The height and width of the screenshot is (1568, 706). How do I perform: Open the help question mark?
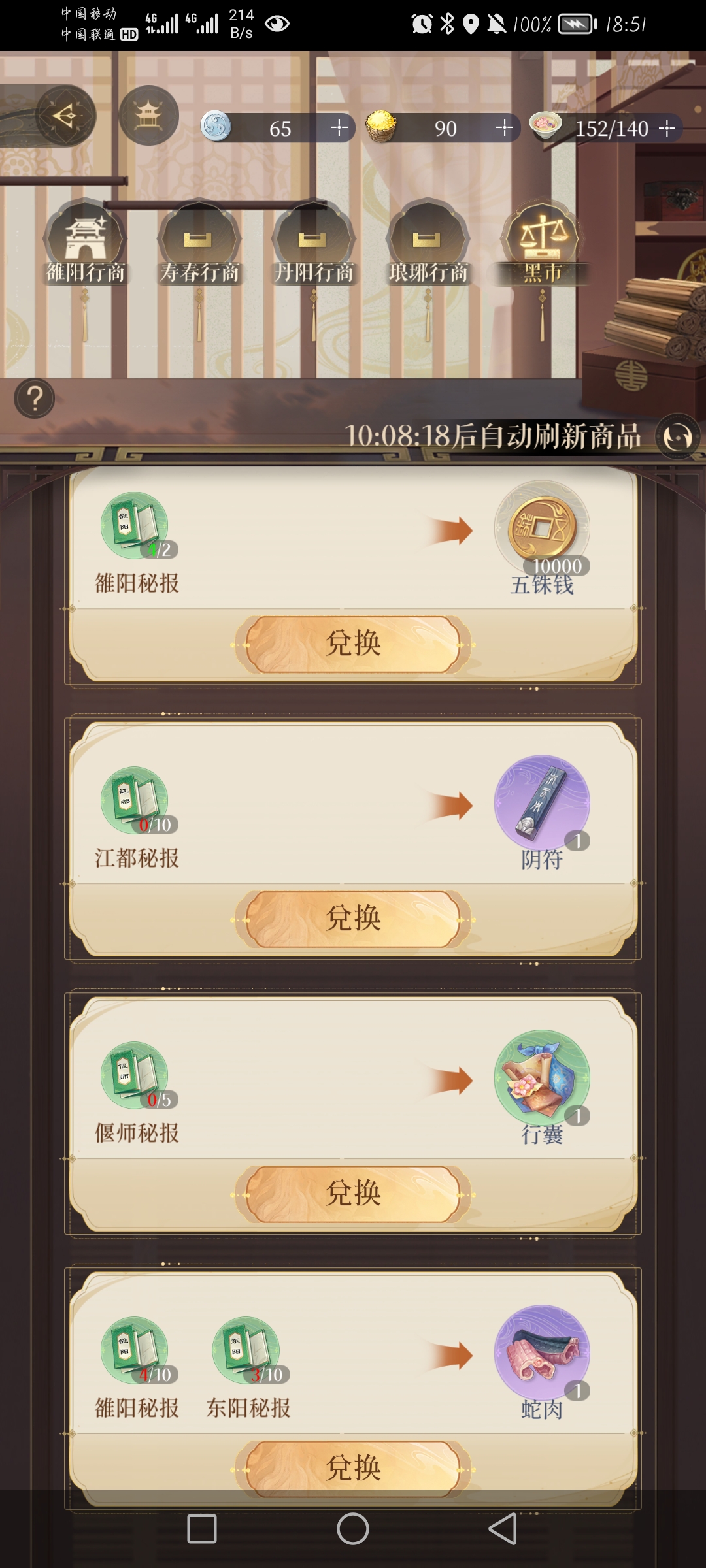[x=35, y=398]
